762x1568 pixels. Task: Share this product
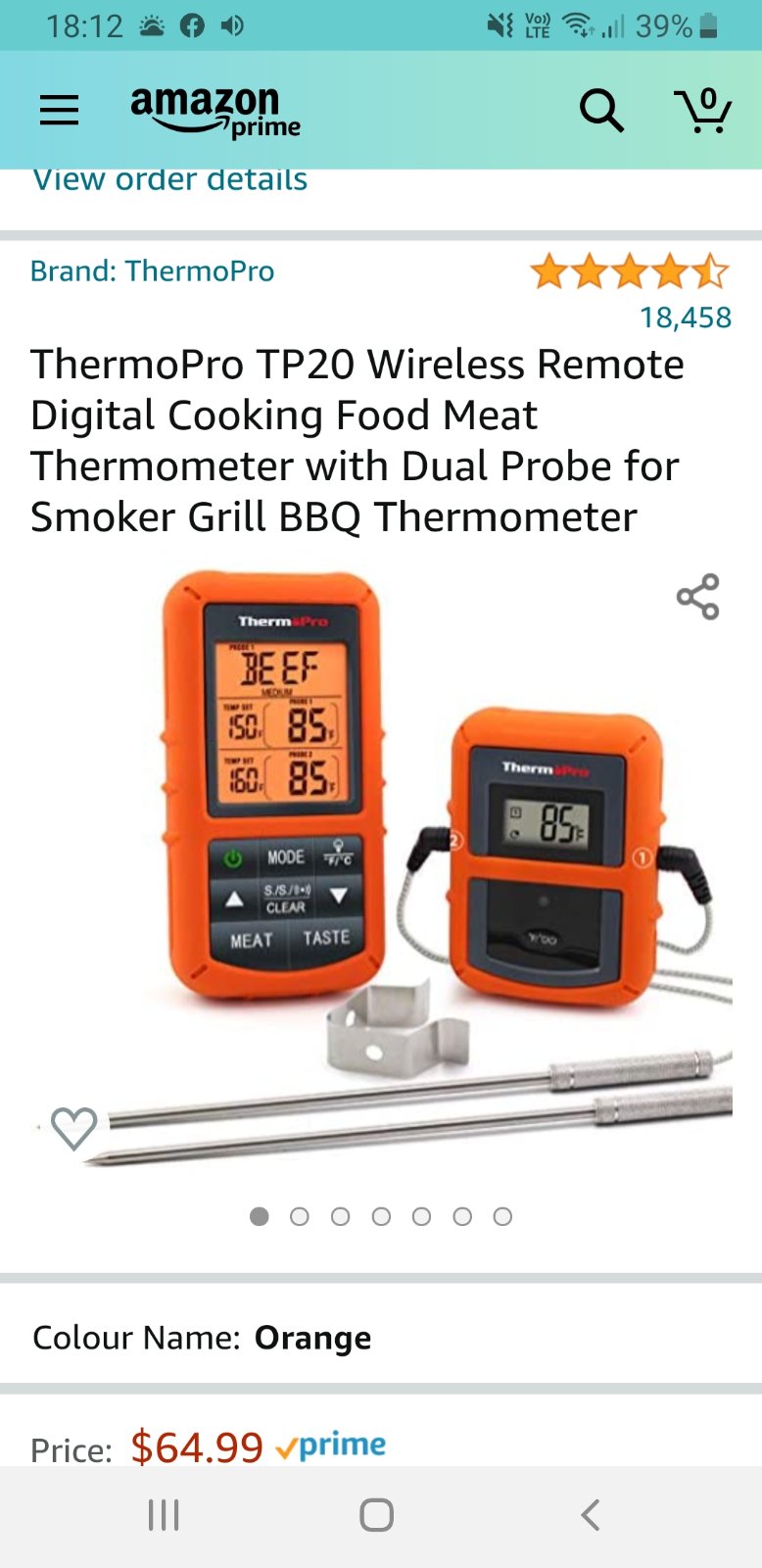[x=697, y=597]
